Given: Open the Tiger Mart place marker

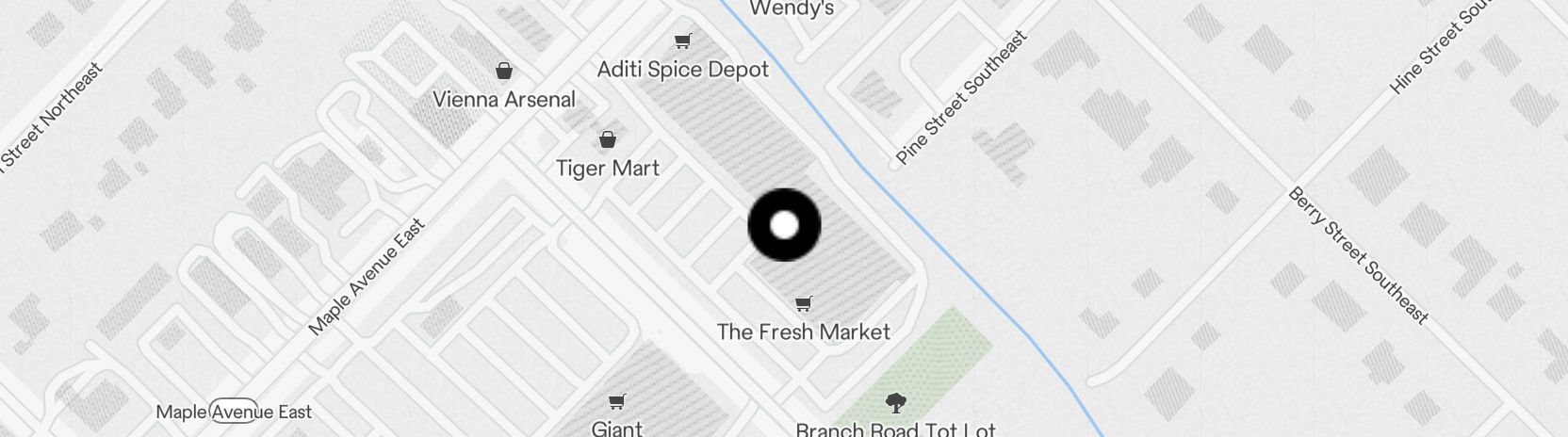Looking at the screenshot, I should (x=609, y=141).
